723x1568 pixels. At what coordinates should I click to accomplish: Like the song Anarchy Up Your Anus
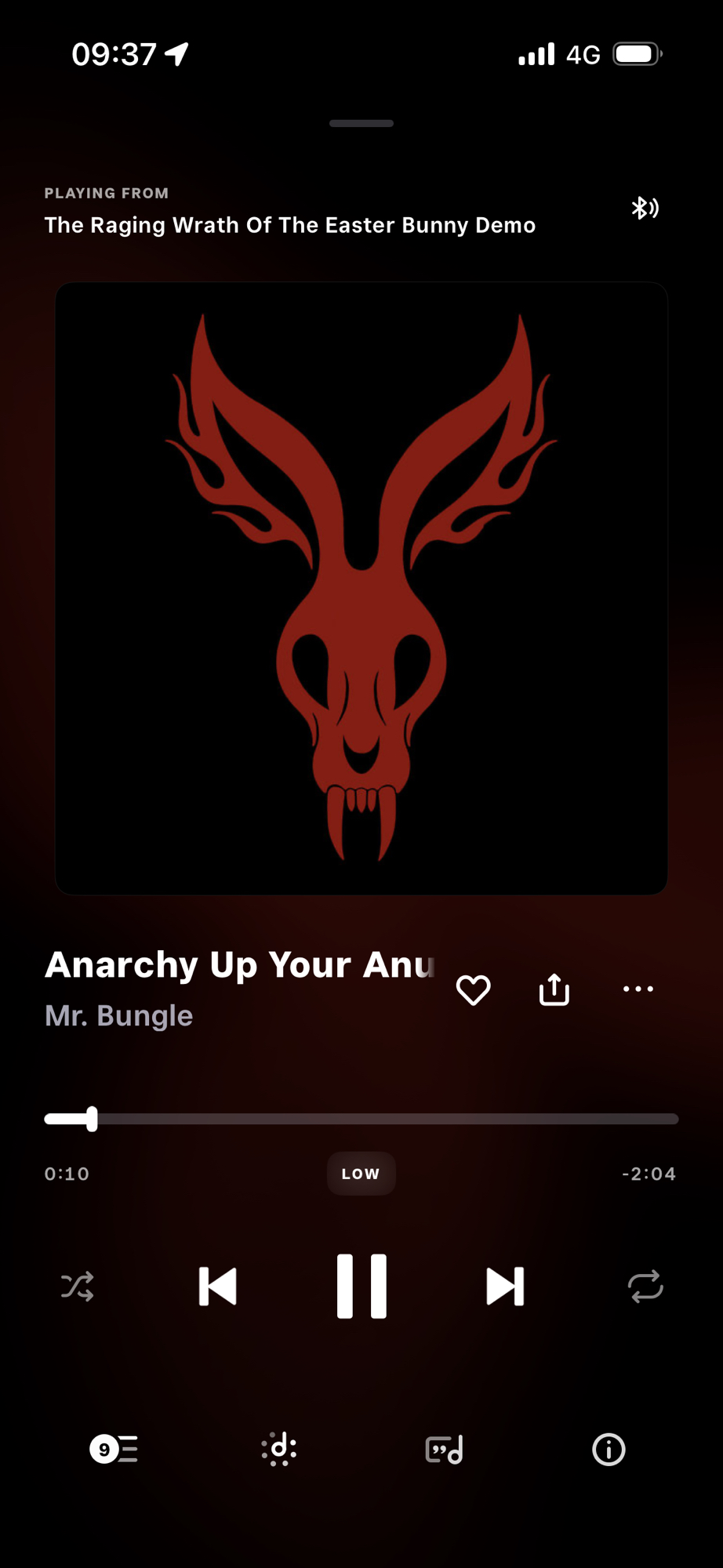[x=473, y=989]
